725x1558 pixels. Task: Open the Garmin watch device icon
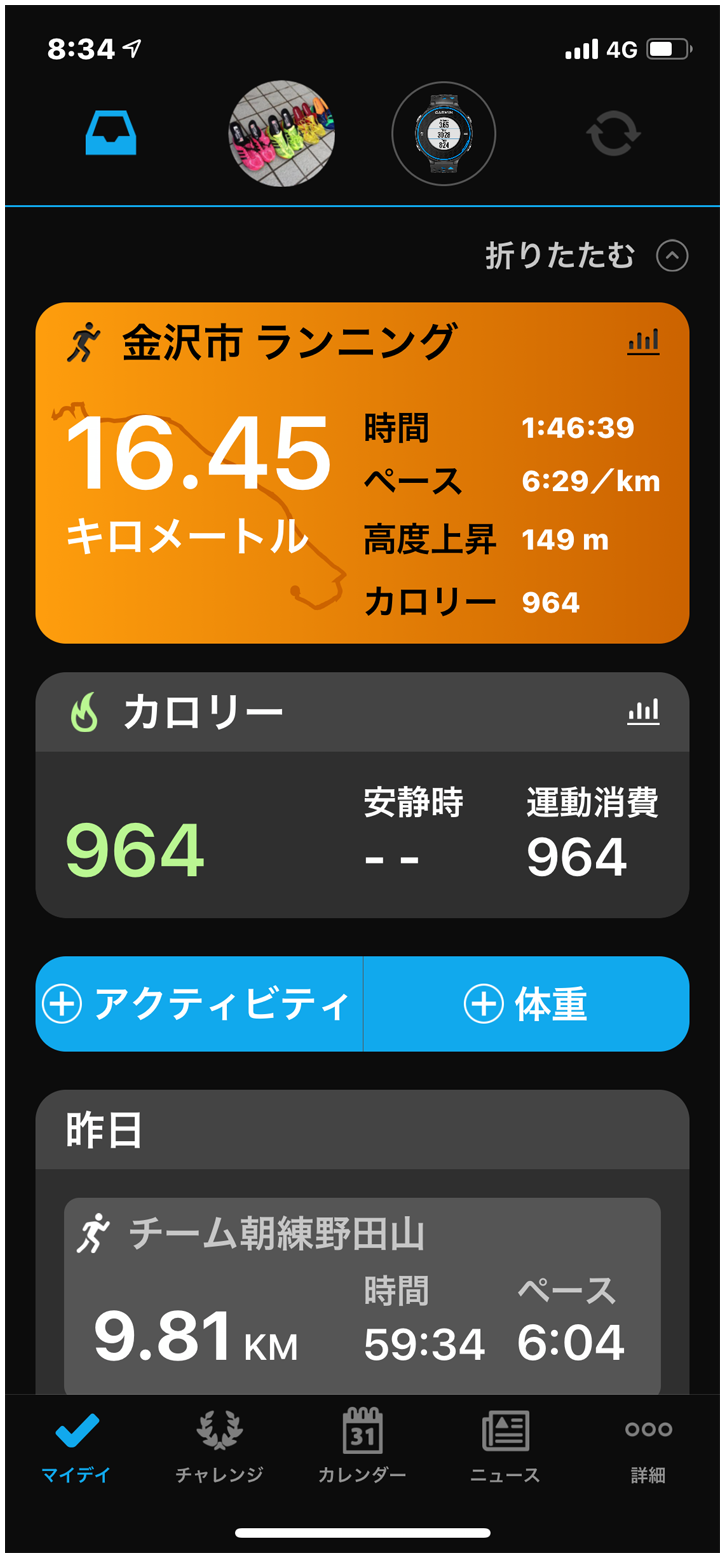[x=443, y=134]
